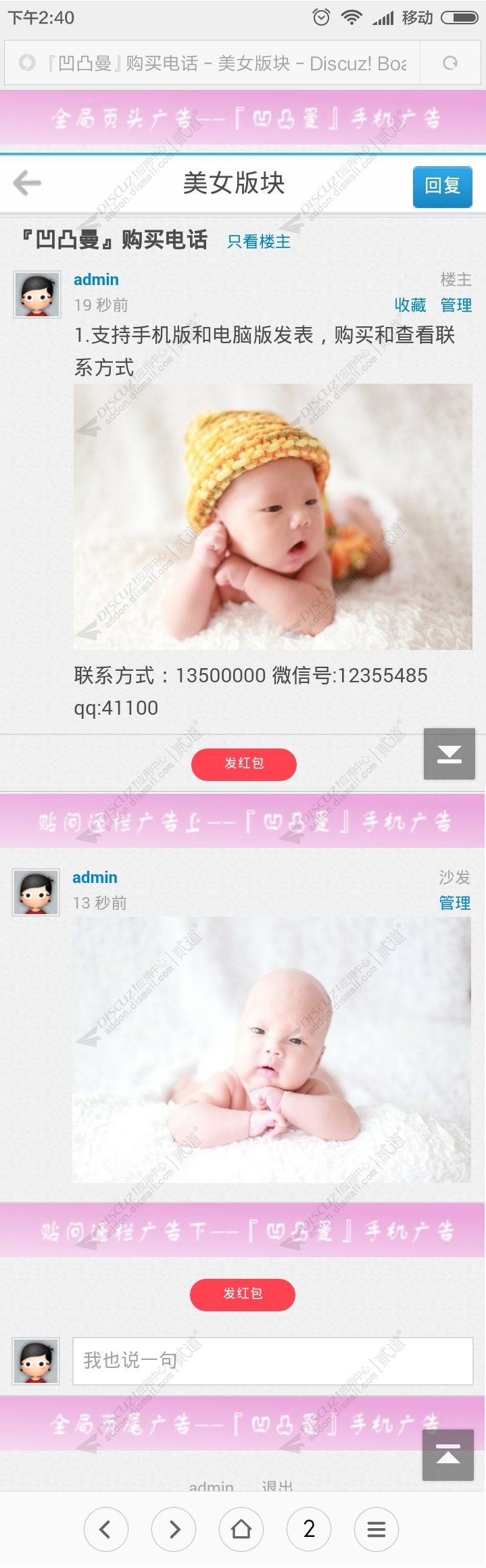Reload the page from address bar
This screenshot has height=1568, width=486.
(x=449, y=63)
